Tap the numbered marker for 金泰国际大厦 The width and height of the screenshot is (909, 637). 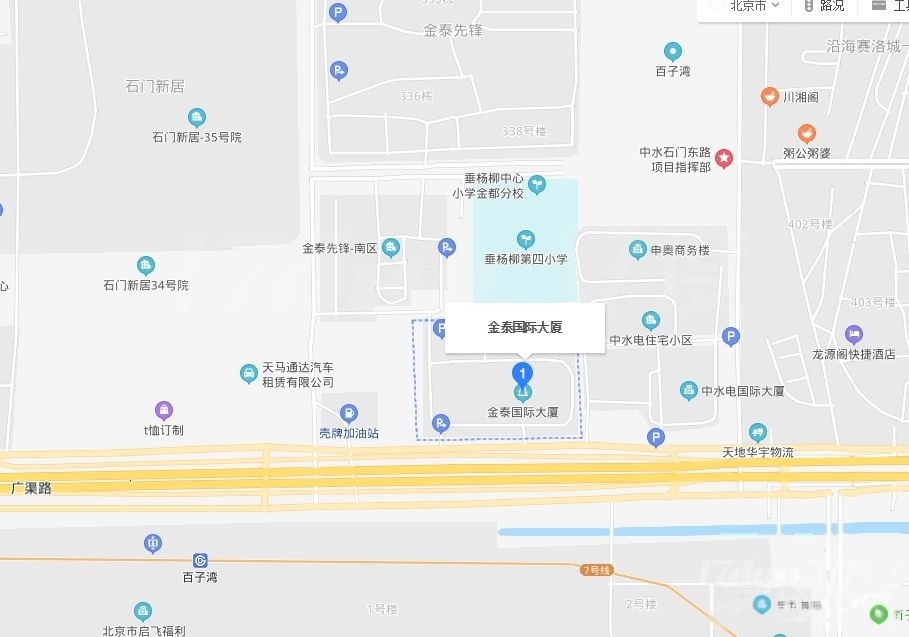522,374
